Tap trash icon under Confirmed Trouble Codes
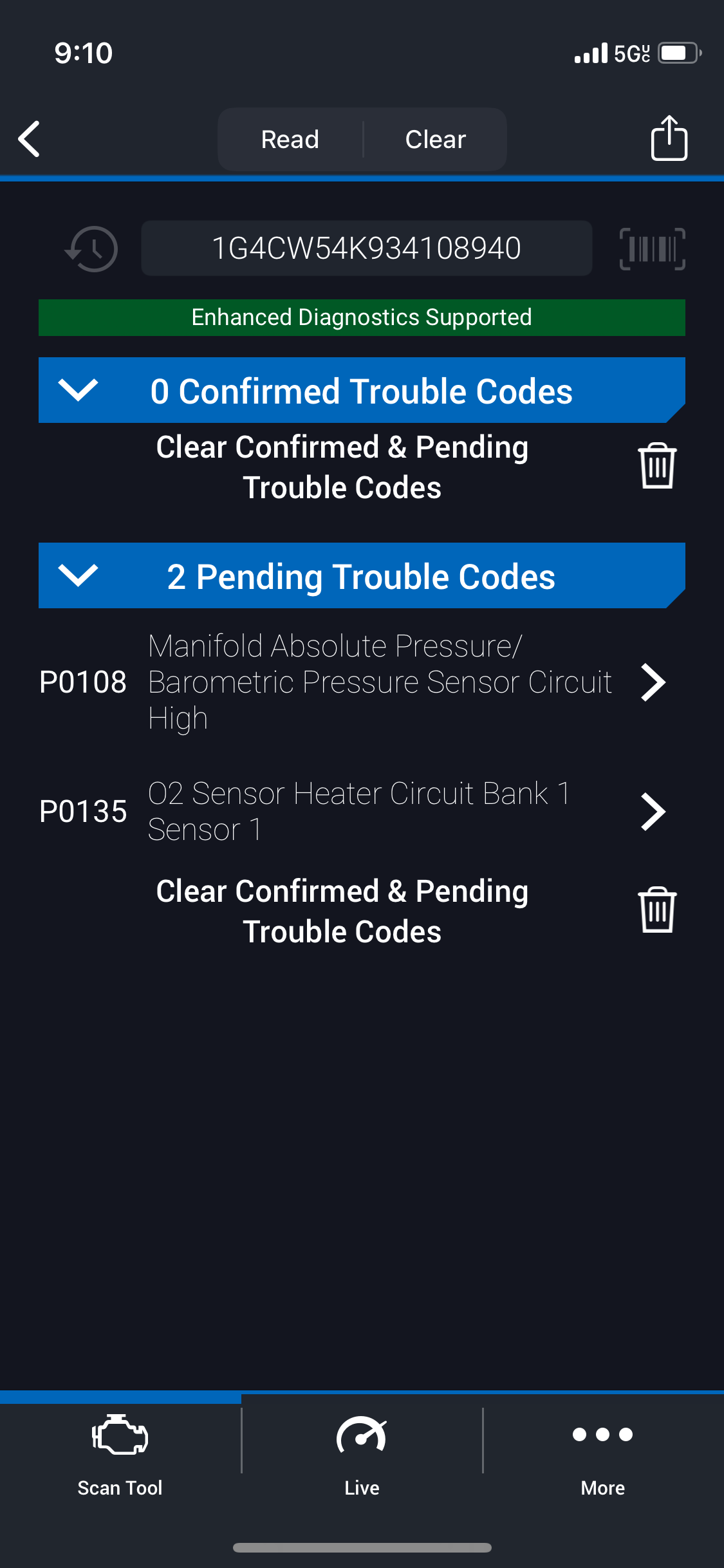 [x=656, y=466]
